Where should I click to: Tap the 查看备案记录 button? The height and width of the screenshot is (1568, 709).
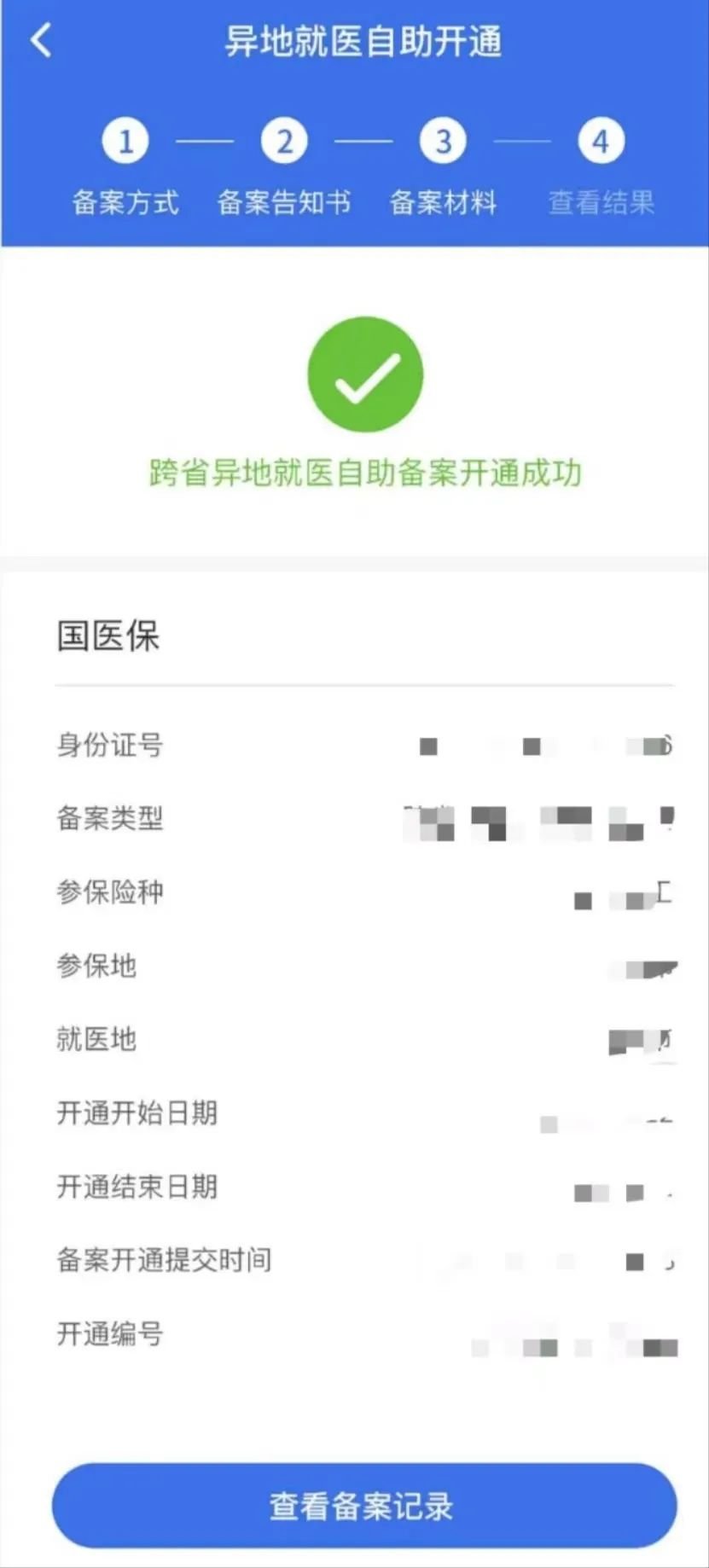364,1506
